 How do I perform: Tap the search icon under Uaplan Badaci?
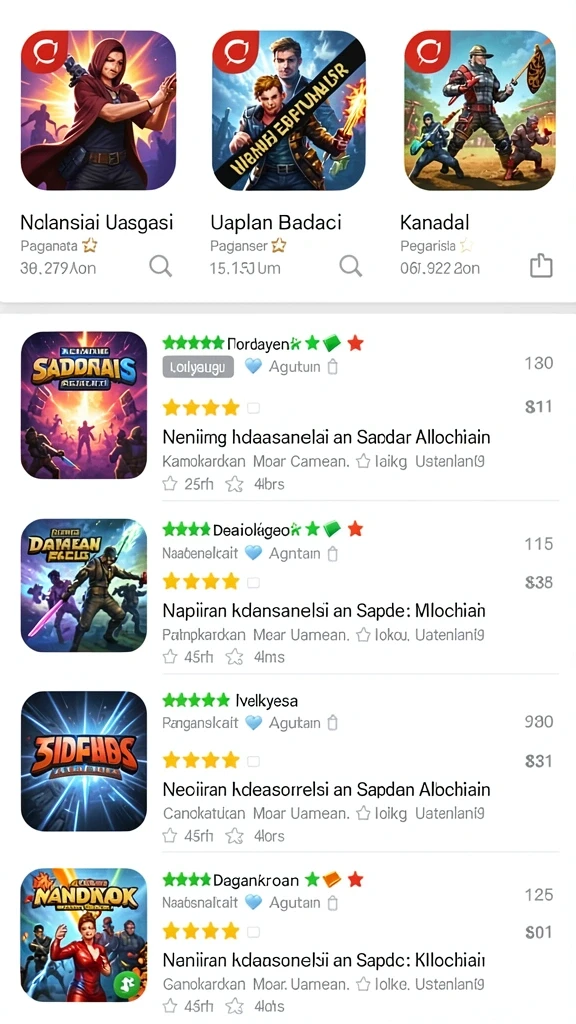click(x=351, y=266)
